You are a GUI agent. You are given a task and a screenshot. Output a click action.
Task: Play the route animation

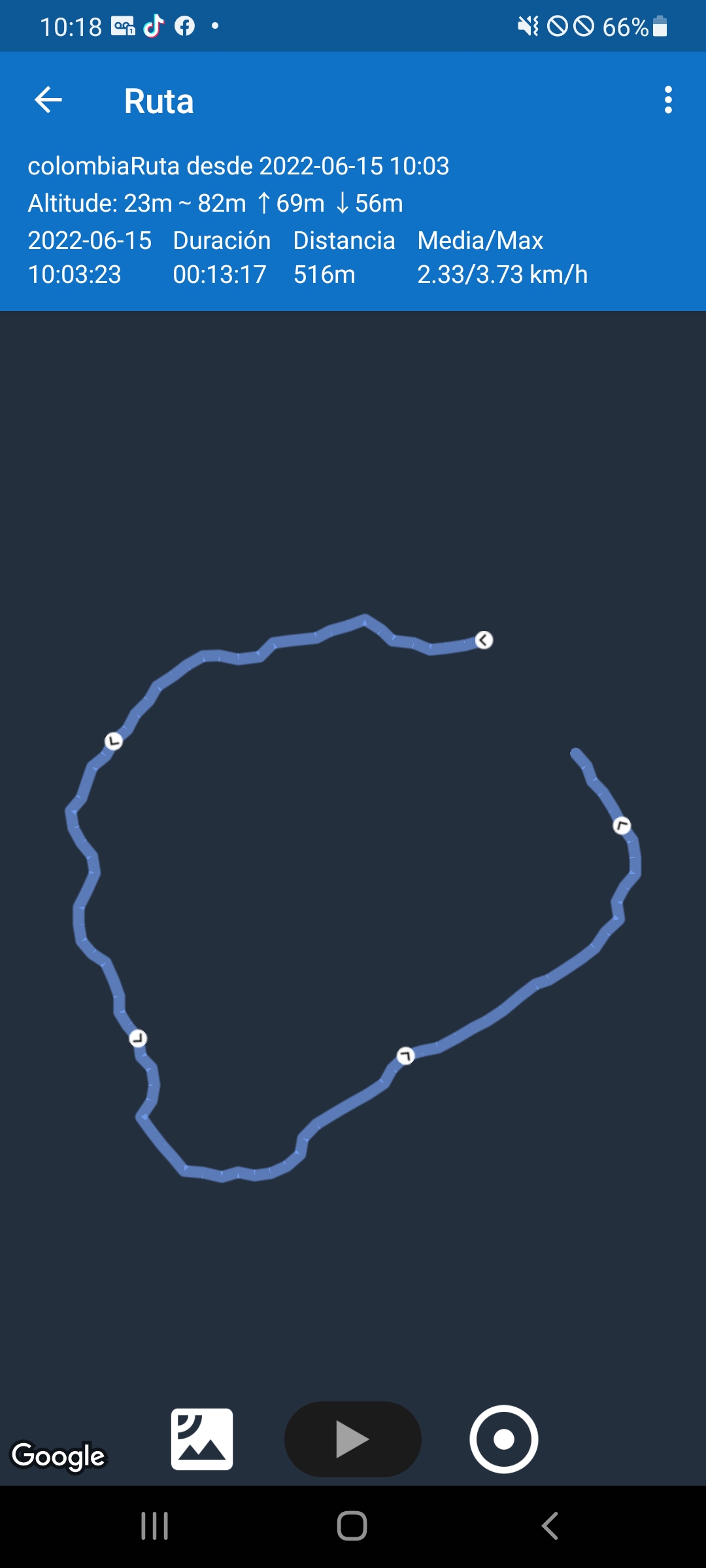click(352, 1439)
